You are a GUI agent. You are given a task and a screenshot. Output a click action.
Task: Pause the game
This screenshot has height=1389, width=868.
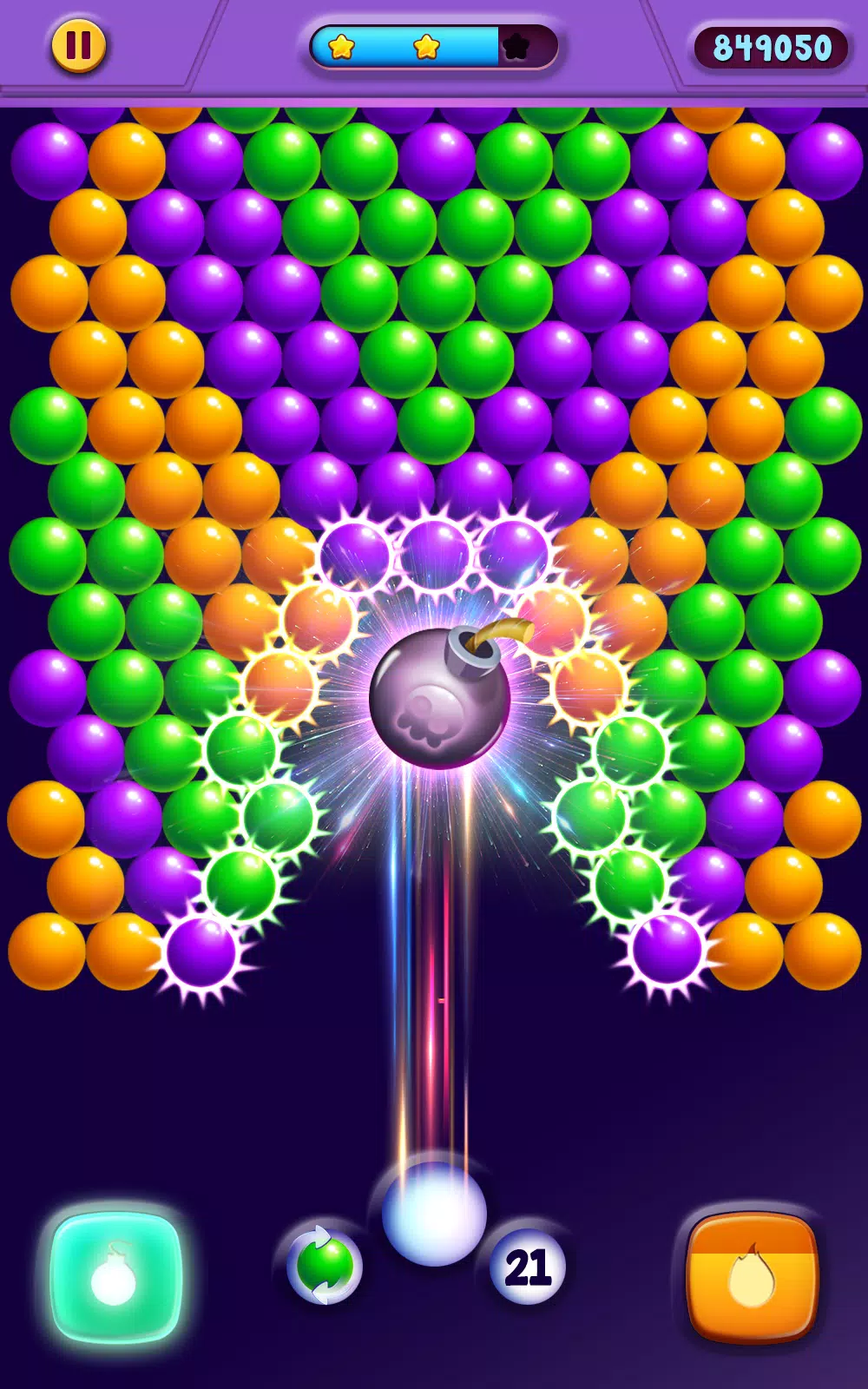pyautogui.click(x=78, y=45)
